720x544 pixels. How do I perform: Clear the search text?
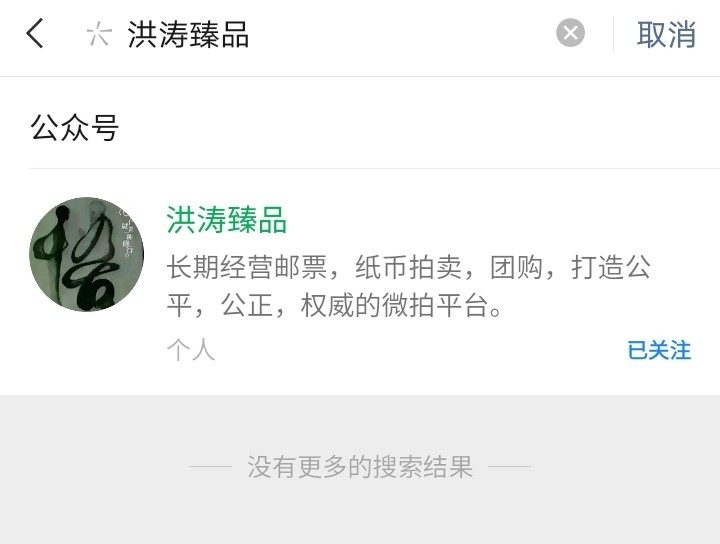tap(570, 34)
